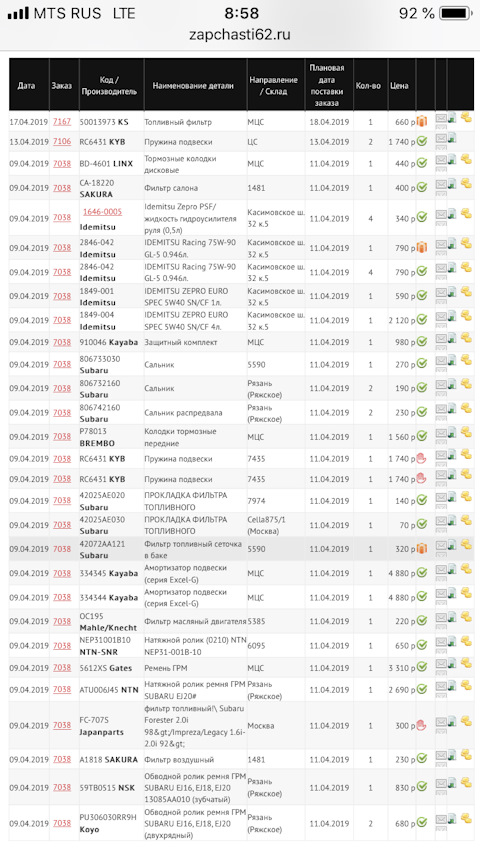Open order 7038 link in the A1818 SAKURA row

point(62,759)
